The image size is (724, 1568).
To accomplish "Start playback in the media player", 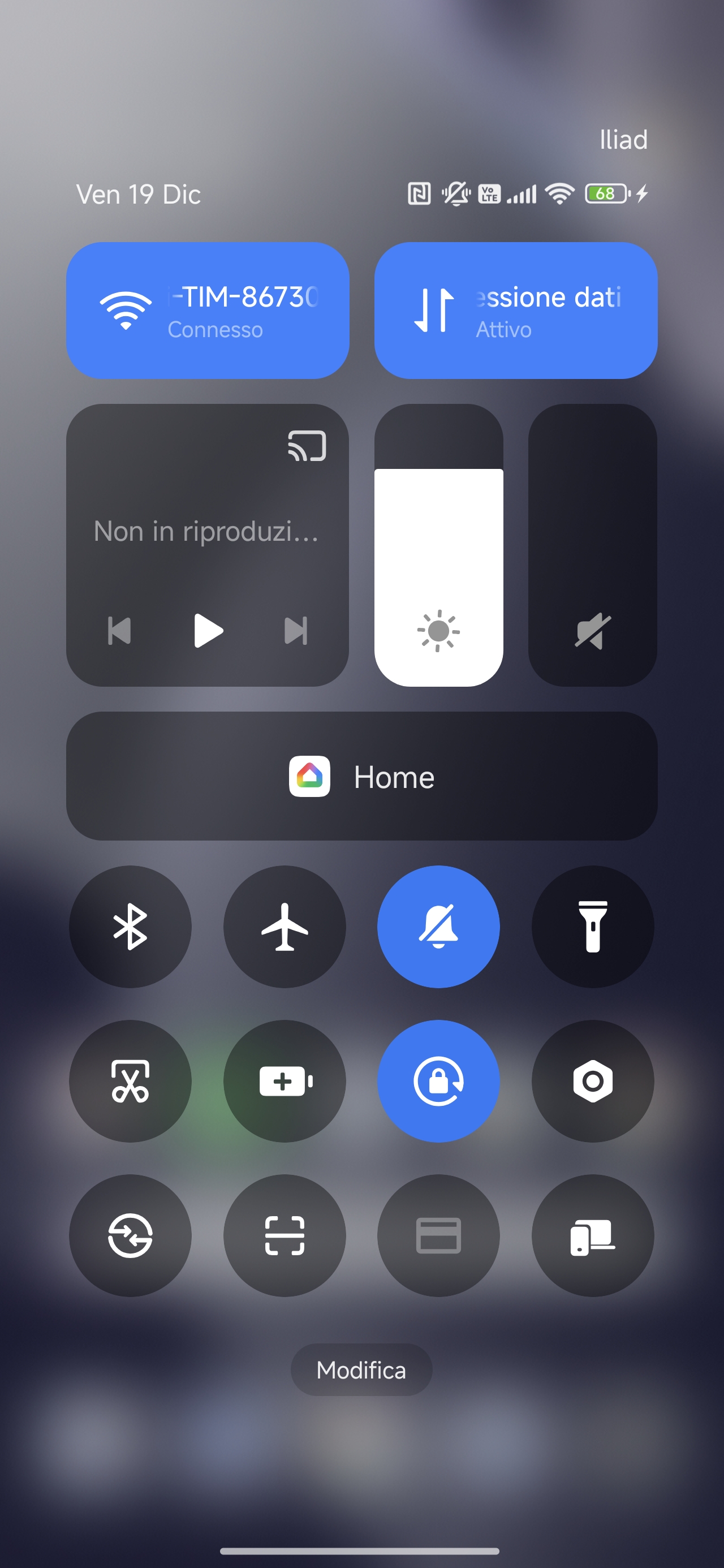I will click(x=208, y=631).
